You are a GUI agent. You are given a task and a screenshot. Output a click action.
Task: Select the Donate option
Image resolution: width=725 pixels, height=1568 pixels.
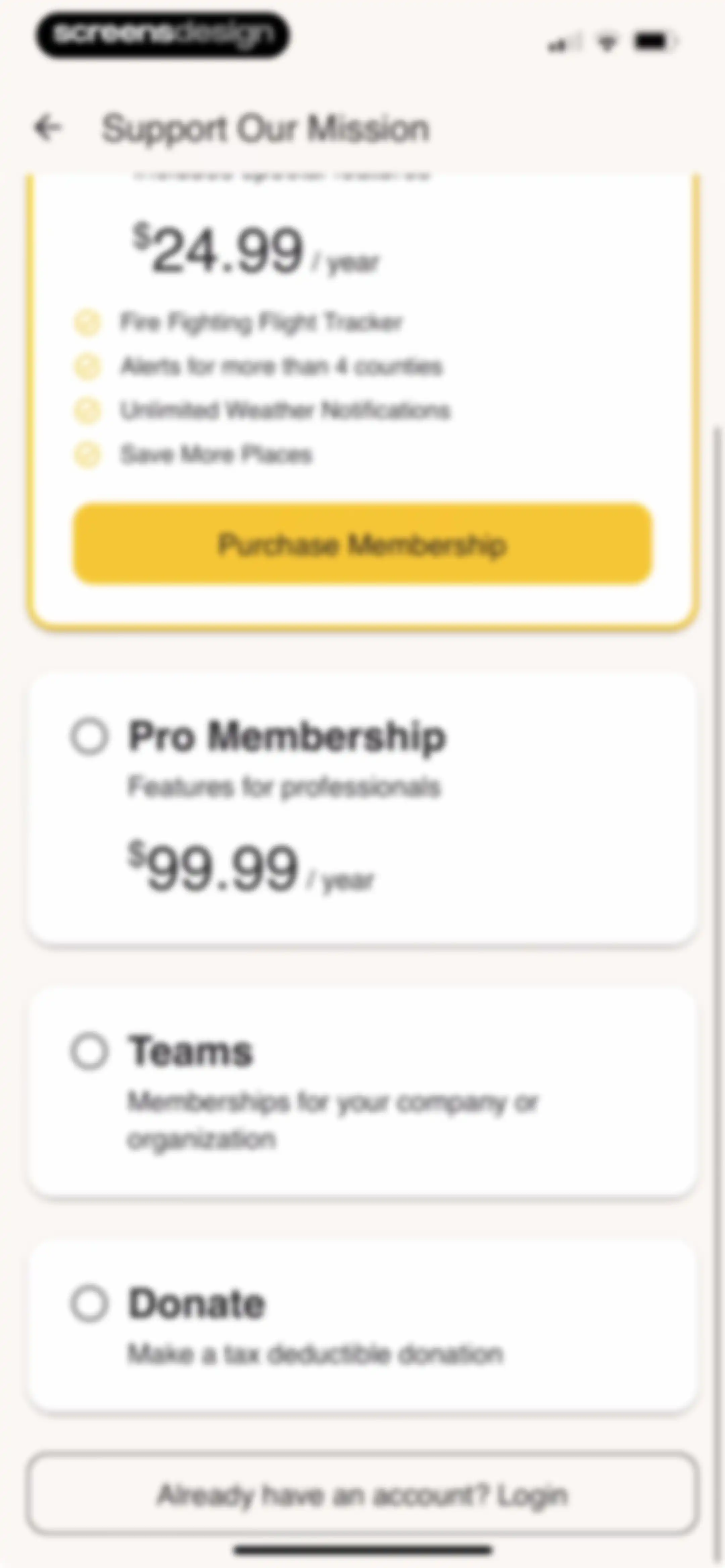(90, 1304)
